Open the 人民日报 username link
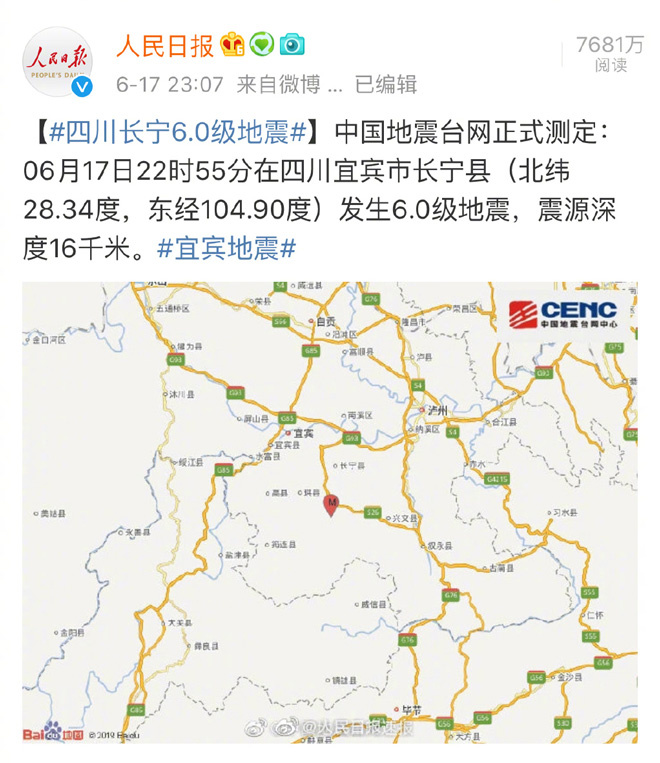The width and height of the screenshot is (660, 763). coord(165,45)
